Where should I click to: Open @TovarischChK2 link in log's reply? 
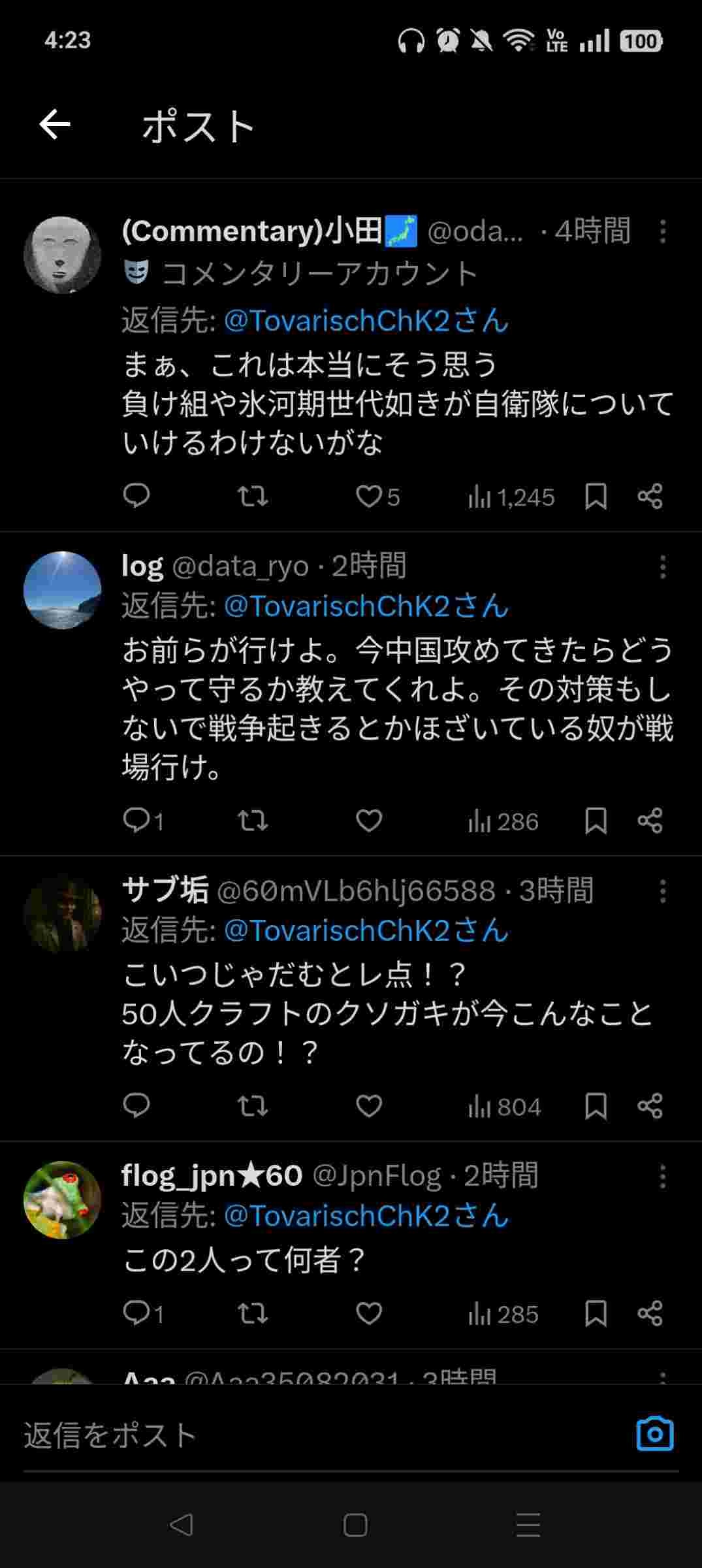pos(366,606)
